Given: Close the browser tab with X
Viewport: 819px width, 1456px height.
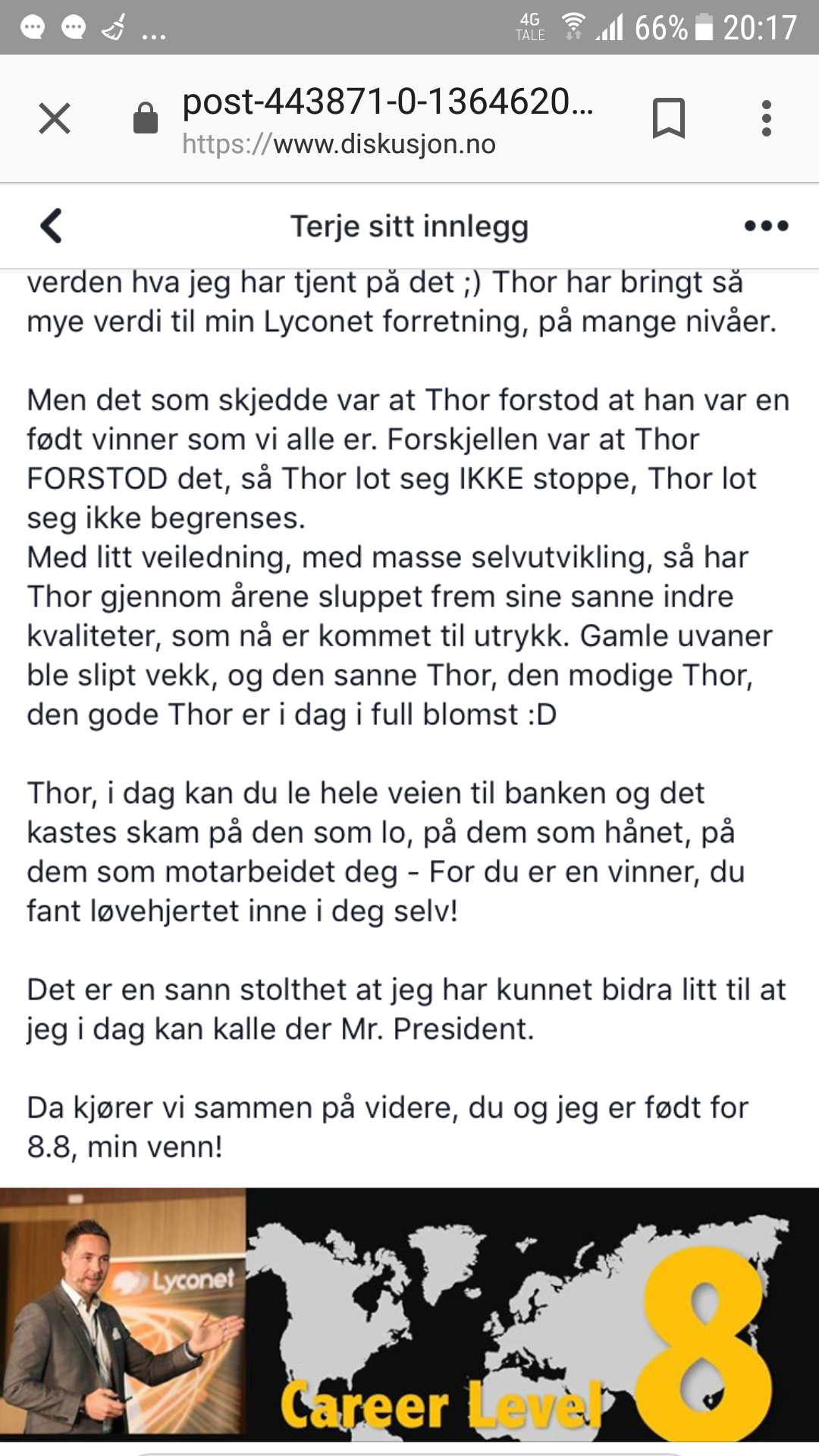Looking at the screenshot, I should pyautogui.click(x=55, y=118).
